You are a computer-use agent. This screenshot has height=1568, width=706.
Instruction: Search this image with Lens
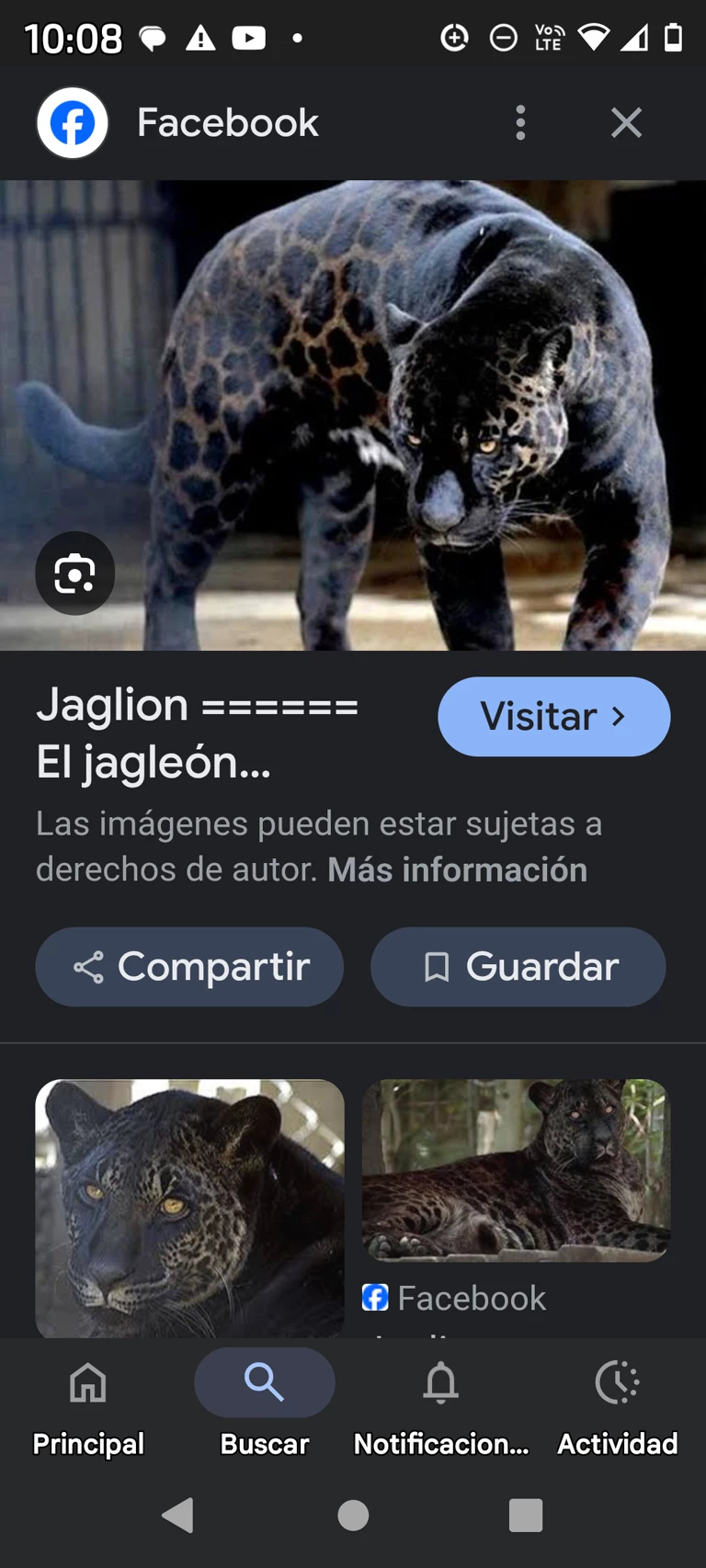coord(74,574)
